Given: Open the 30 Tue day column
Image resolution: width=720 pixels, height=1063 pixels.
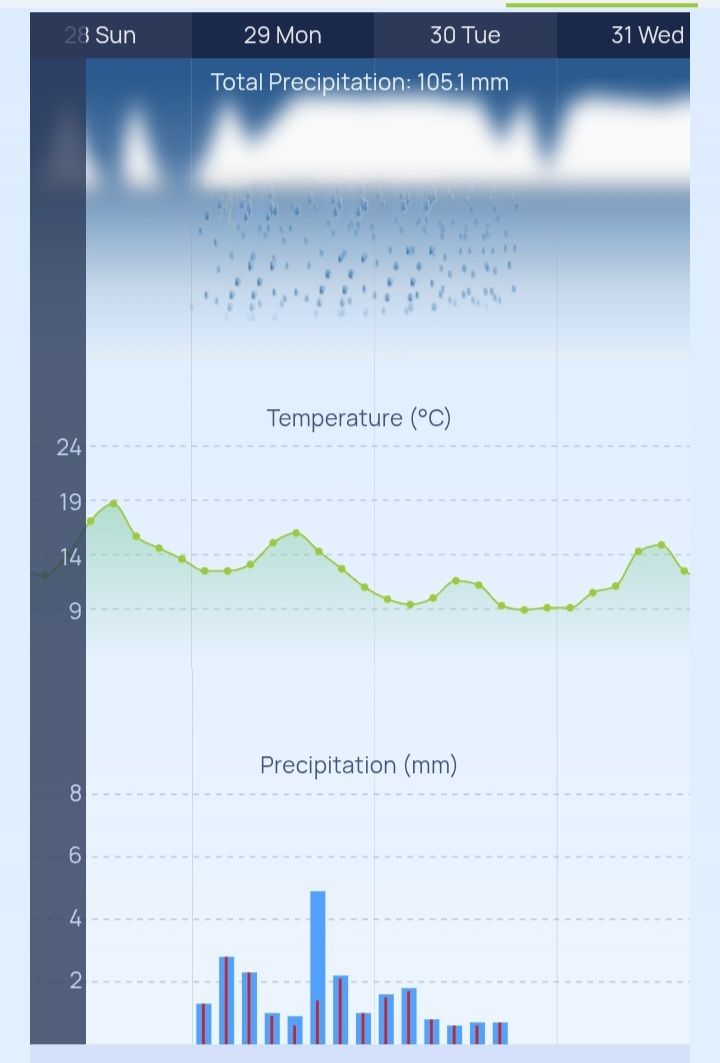Looking at the screenshot, I should (465, 36).
